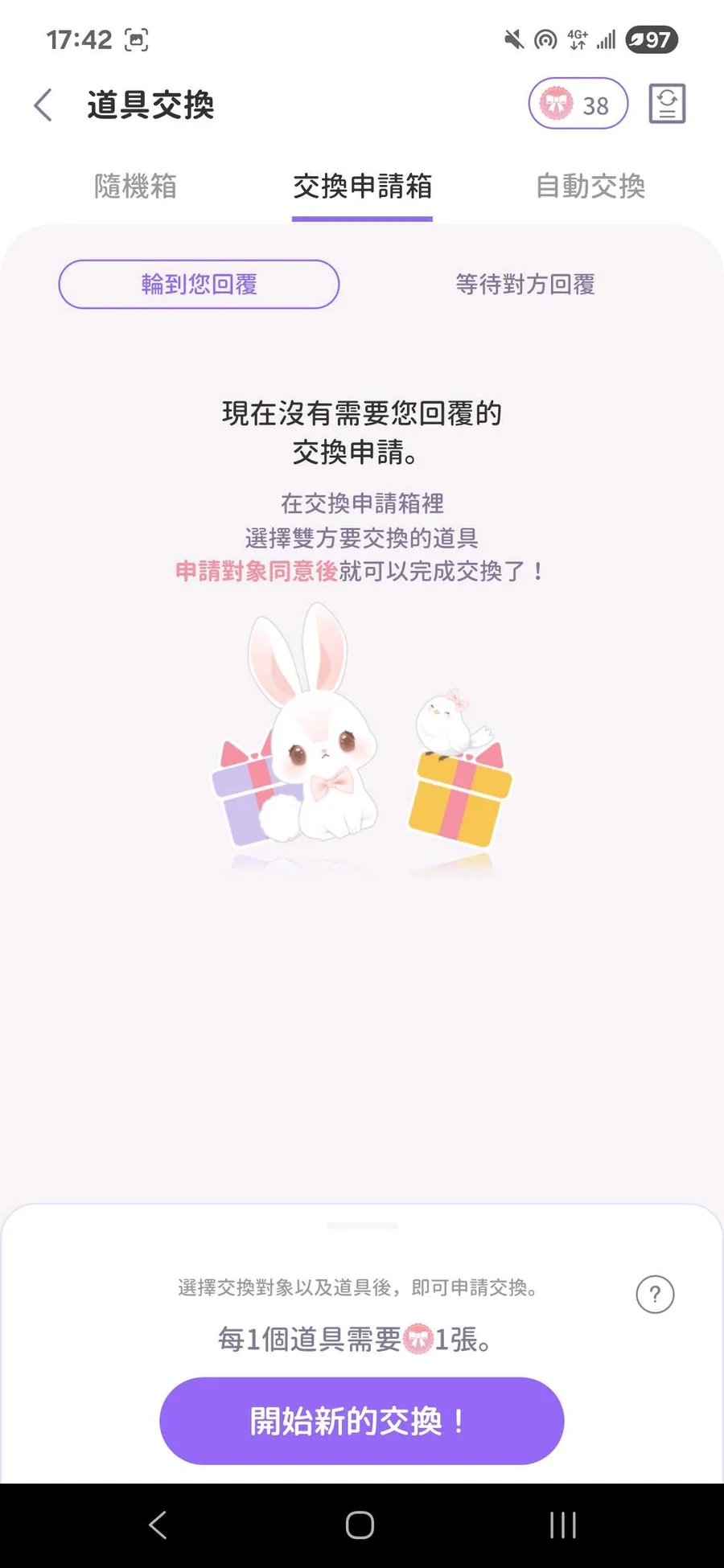Tap the 開始新的交換！ button
This screenshot has width=724, height=1568.
(361, 1421)
